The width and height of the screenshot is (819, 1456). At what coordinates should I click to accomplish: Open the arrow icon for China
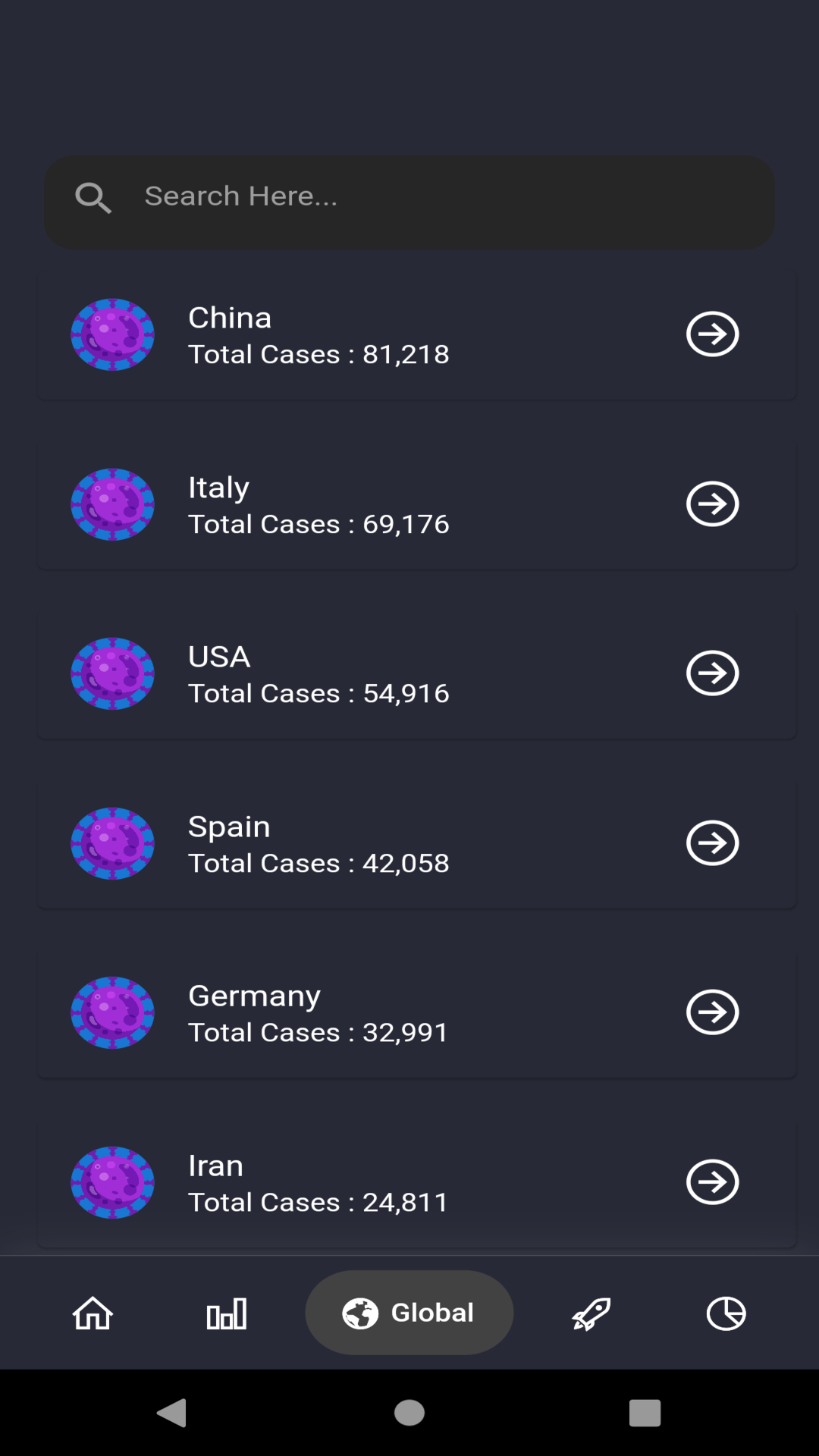click(712, 334)
